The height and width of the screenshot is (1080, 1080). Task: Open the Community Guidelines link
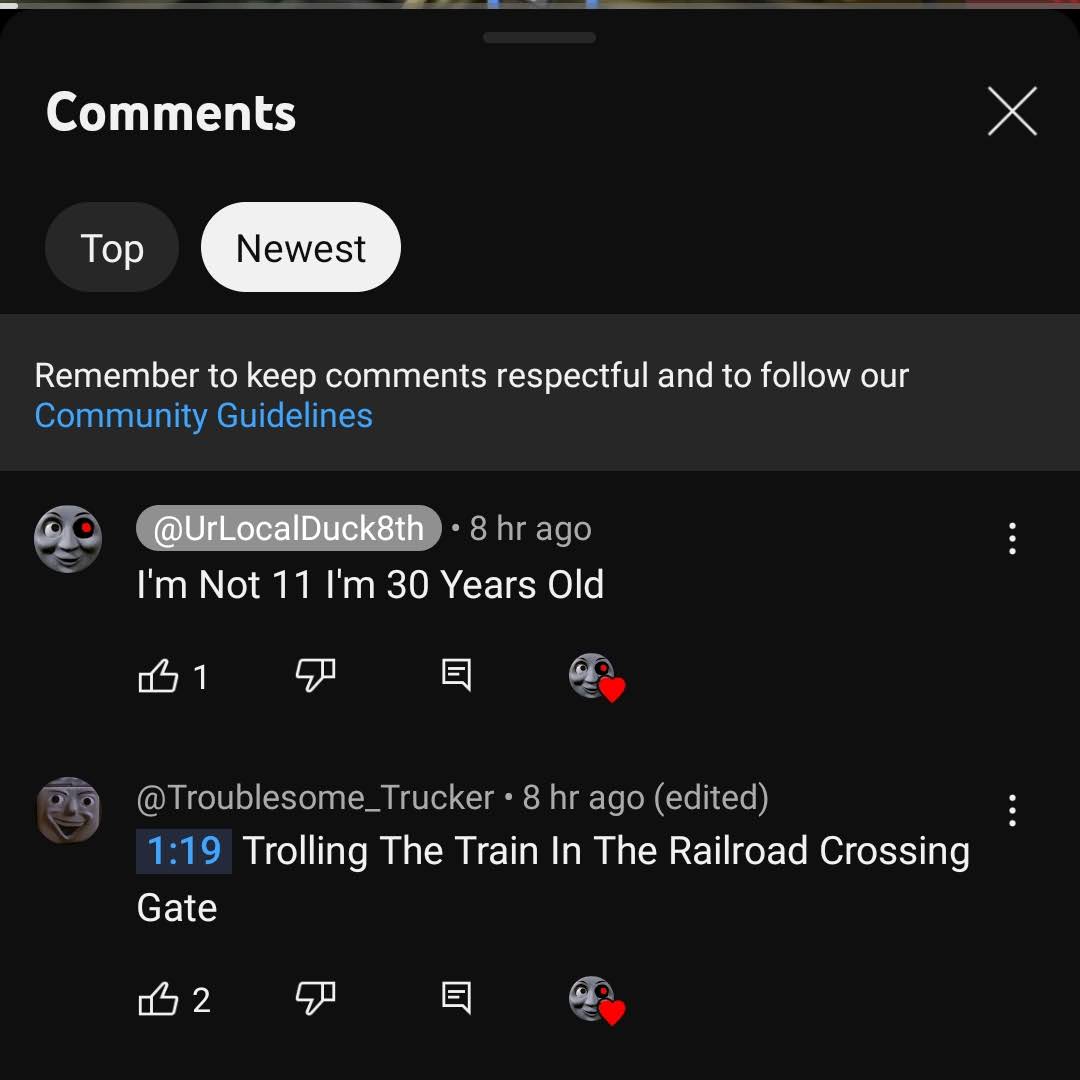coord(203,415)
